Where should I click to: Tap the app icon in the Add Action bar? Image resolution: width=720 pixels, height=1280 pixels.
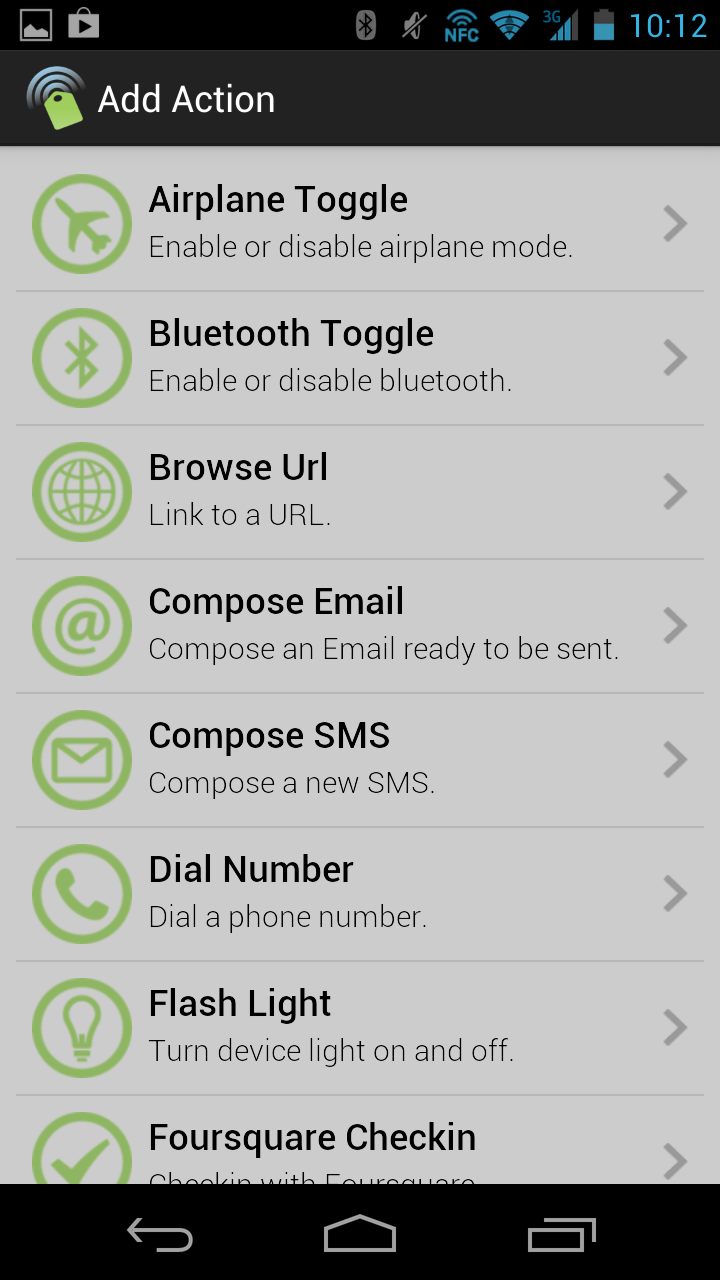(56, 99)
